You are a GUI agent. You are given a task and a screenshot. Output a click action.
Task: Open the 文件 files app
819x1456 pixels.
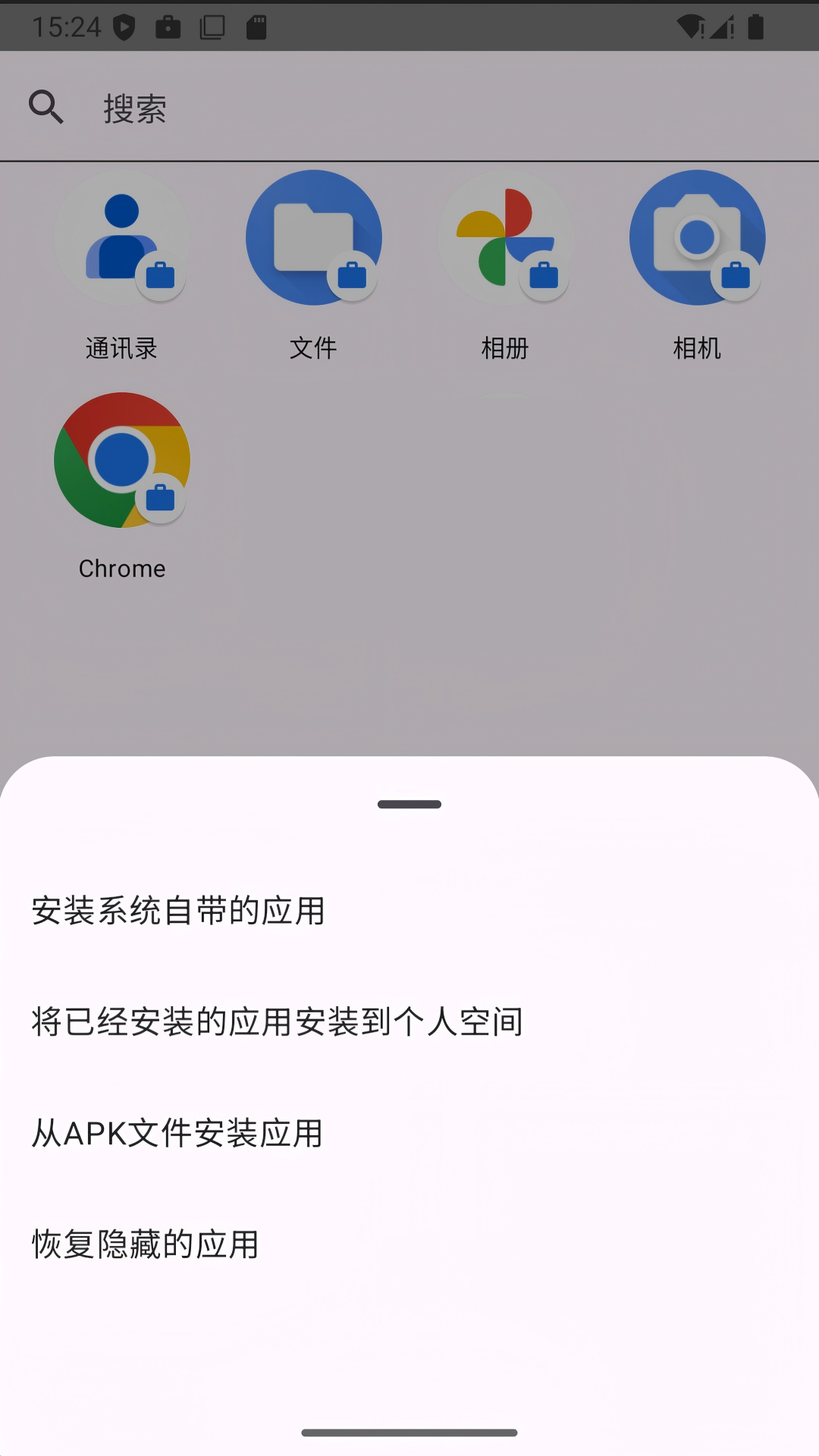pos(313,237)
